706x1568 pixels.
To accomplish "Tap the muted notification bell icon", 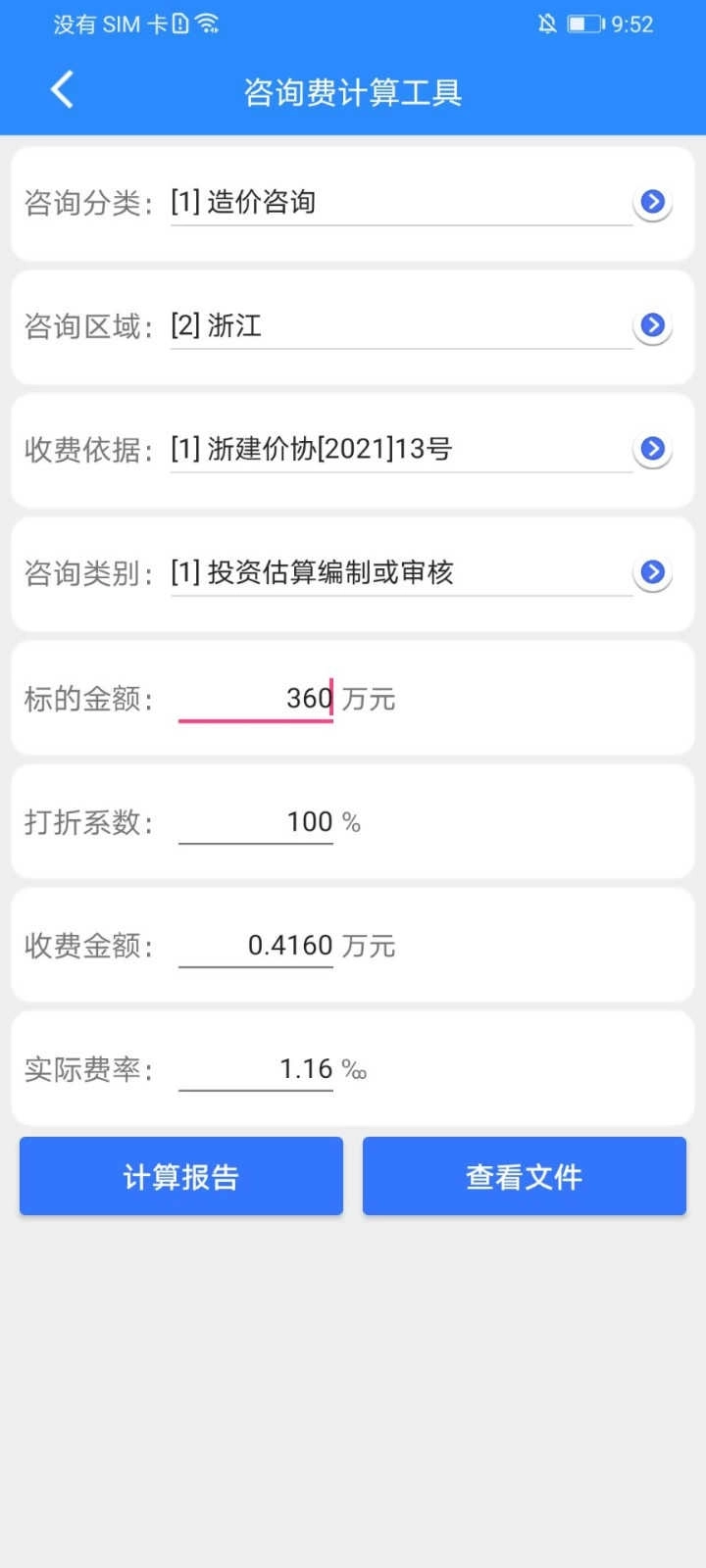I will (549, 24).
